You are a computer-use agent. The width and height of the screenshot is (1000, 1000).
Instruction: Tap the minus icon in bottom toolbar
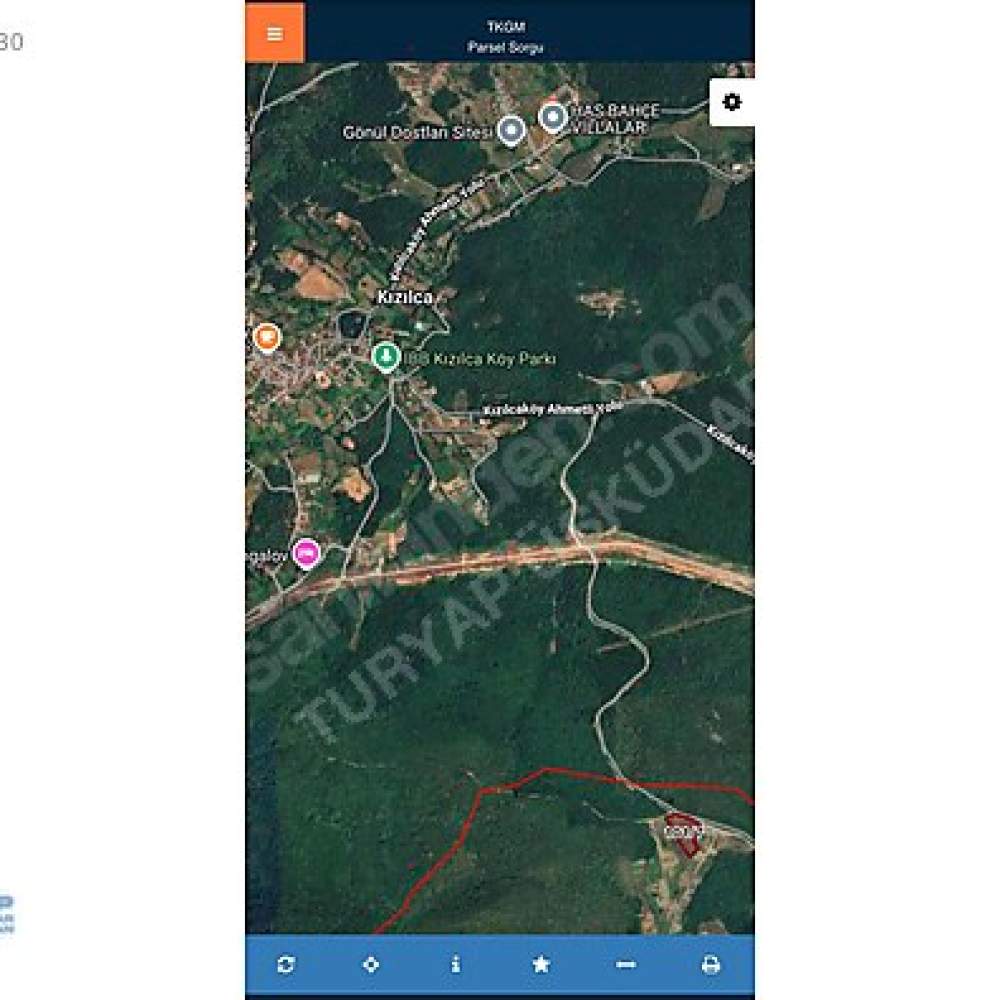(x=626, y=964)
